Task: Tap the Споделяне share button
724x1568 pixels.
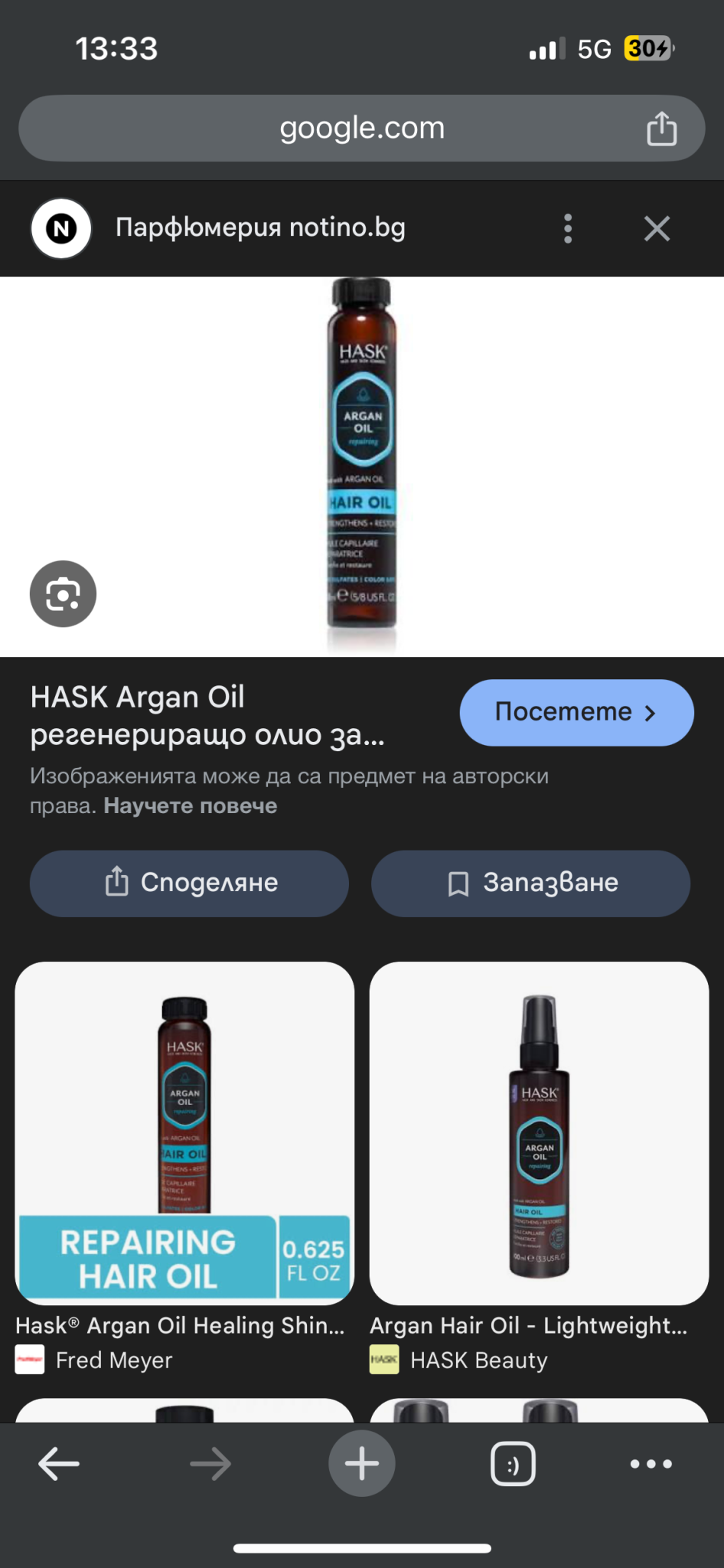Action: click(x=189, y=883)
